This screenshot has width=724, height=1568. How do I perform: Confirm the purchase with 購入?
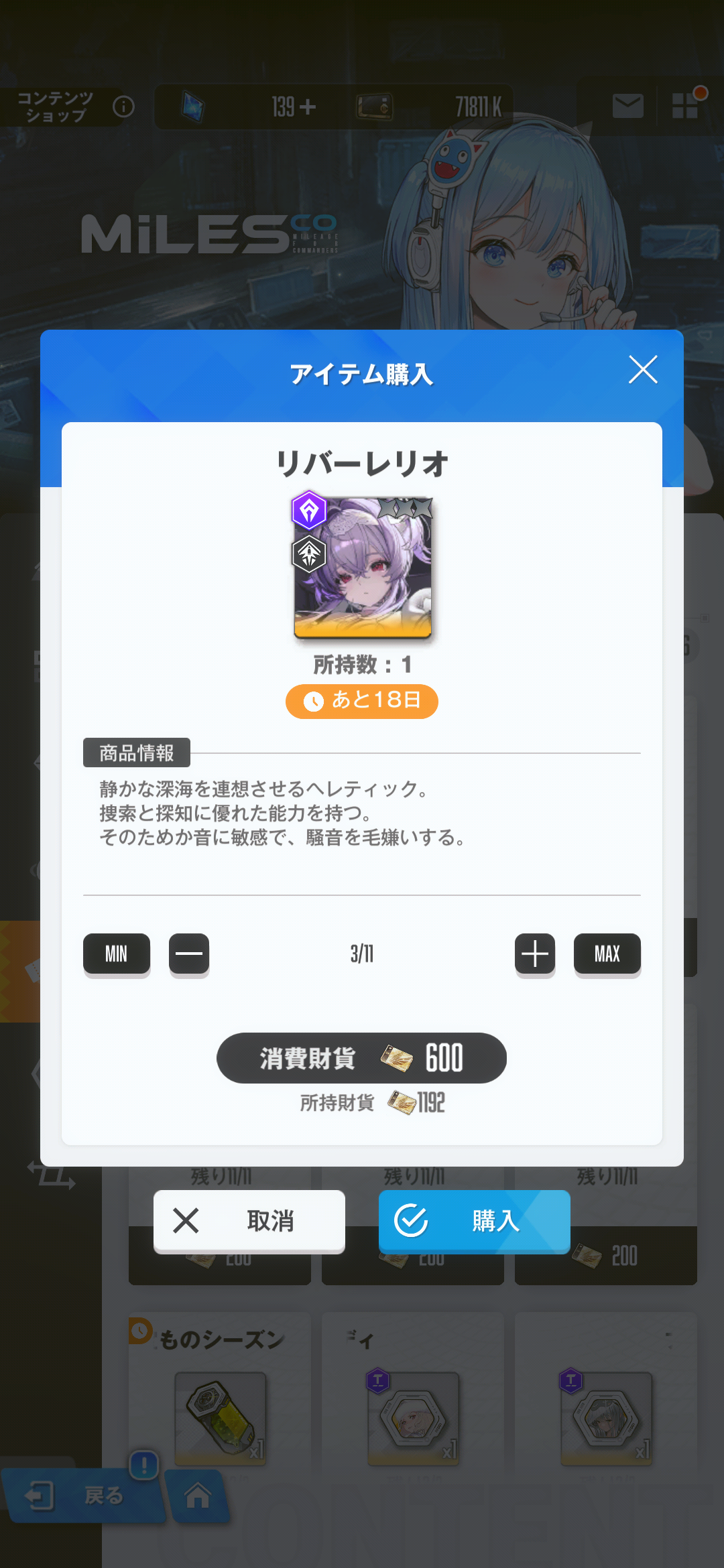pos(475,1221)
